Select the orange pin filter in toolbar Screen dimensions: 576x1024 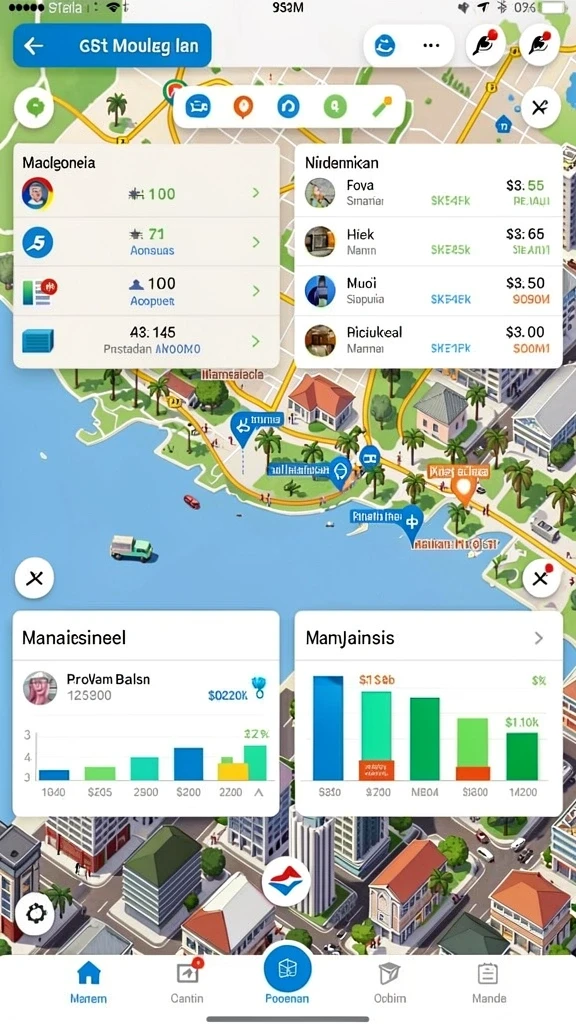point(242,106)
